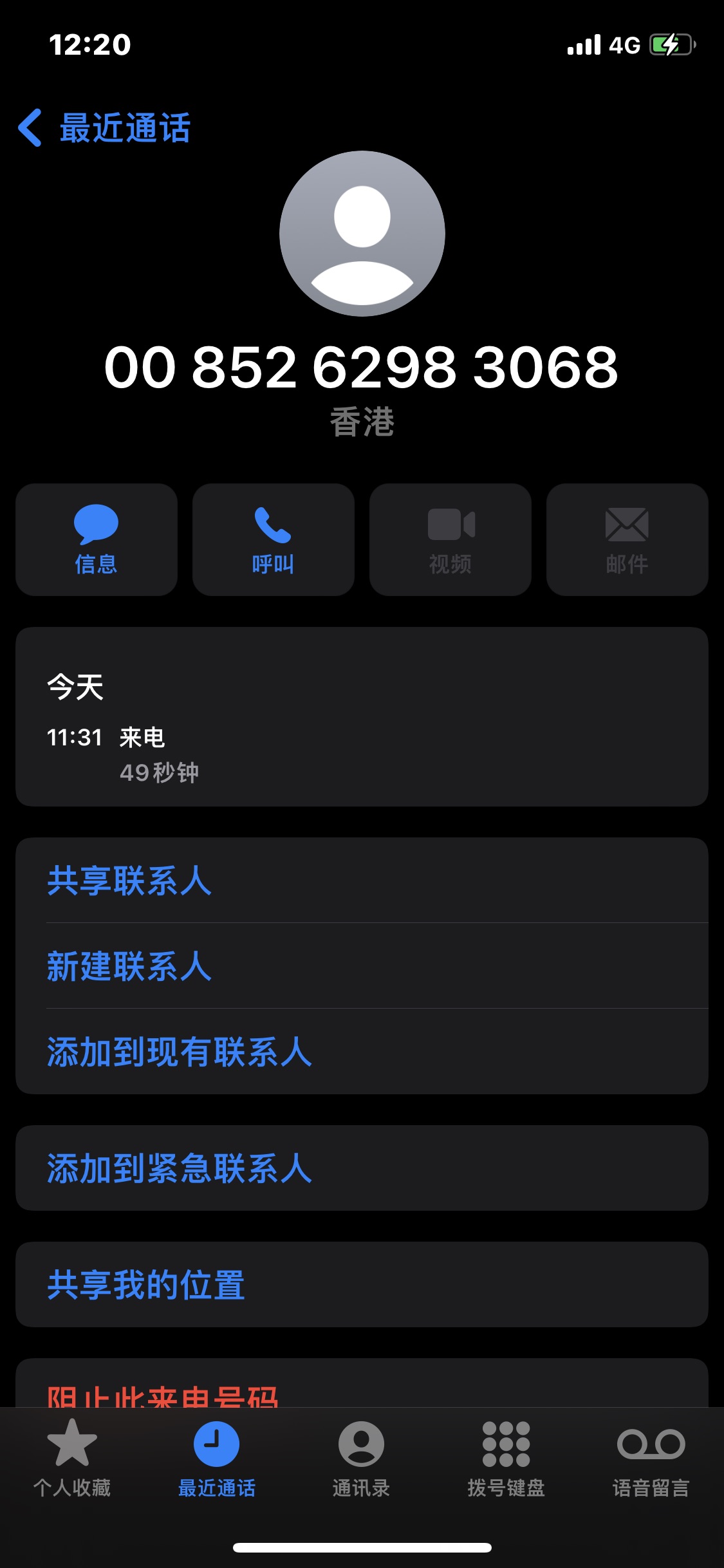The image size is (724, 1568).
Task: Send a message via 信息 button
Action: tap(97, 539)
